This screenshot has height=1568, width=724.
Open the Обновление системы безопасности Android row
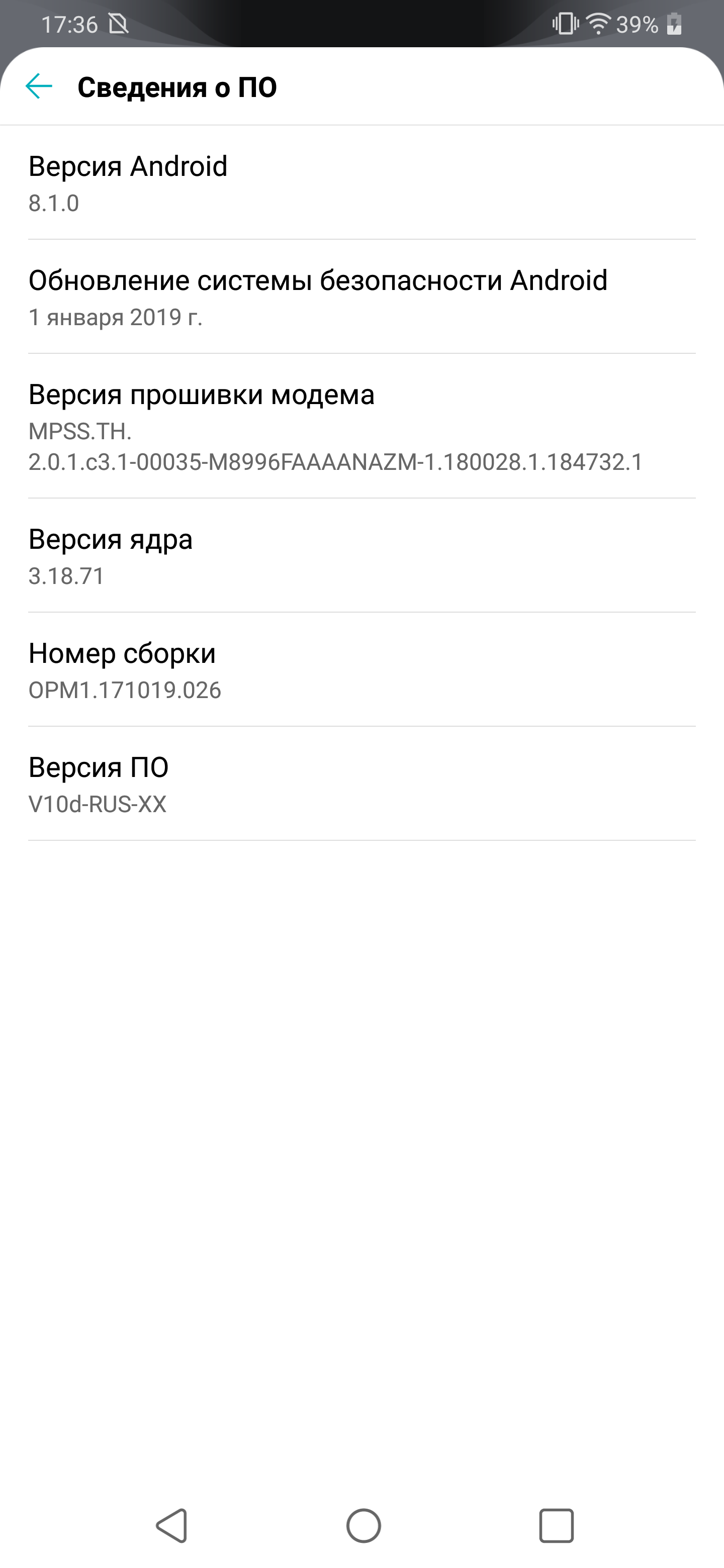361,297
